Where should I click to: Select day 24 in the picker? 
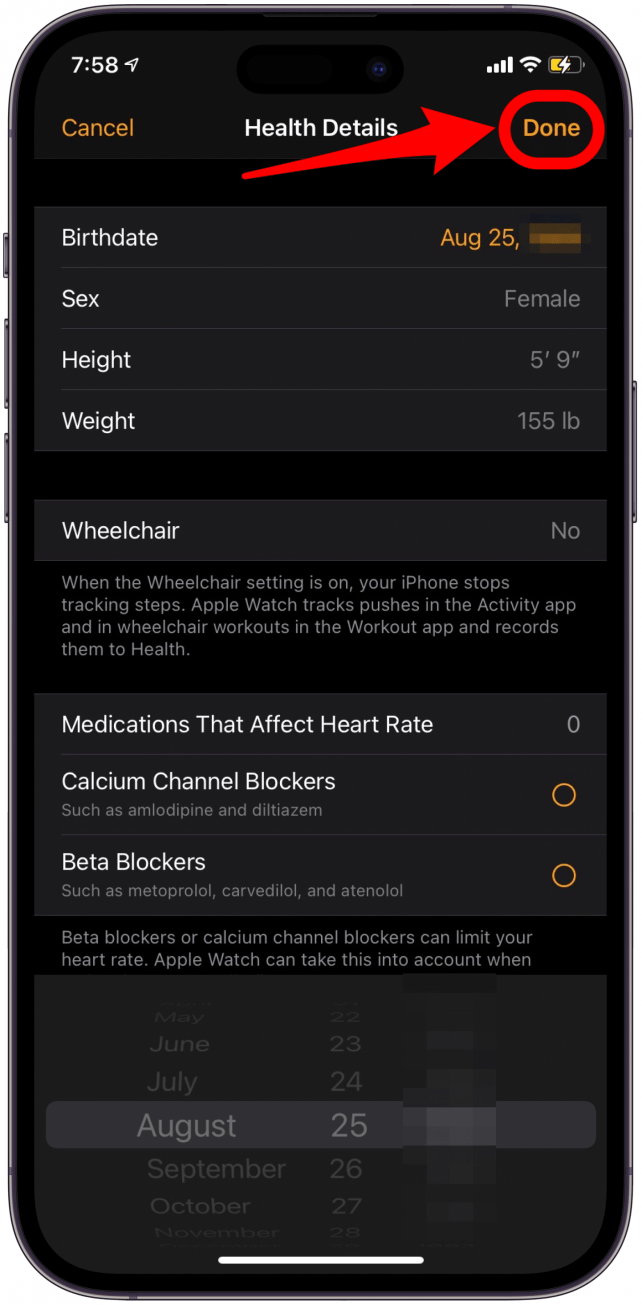pyautogui.click(x=346, y=1082)
